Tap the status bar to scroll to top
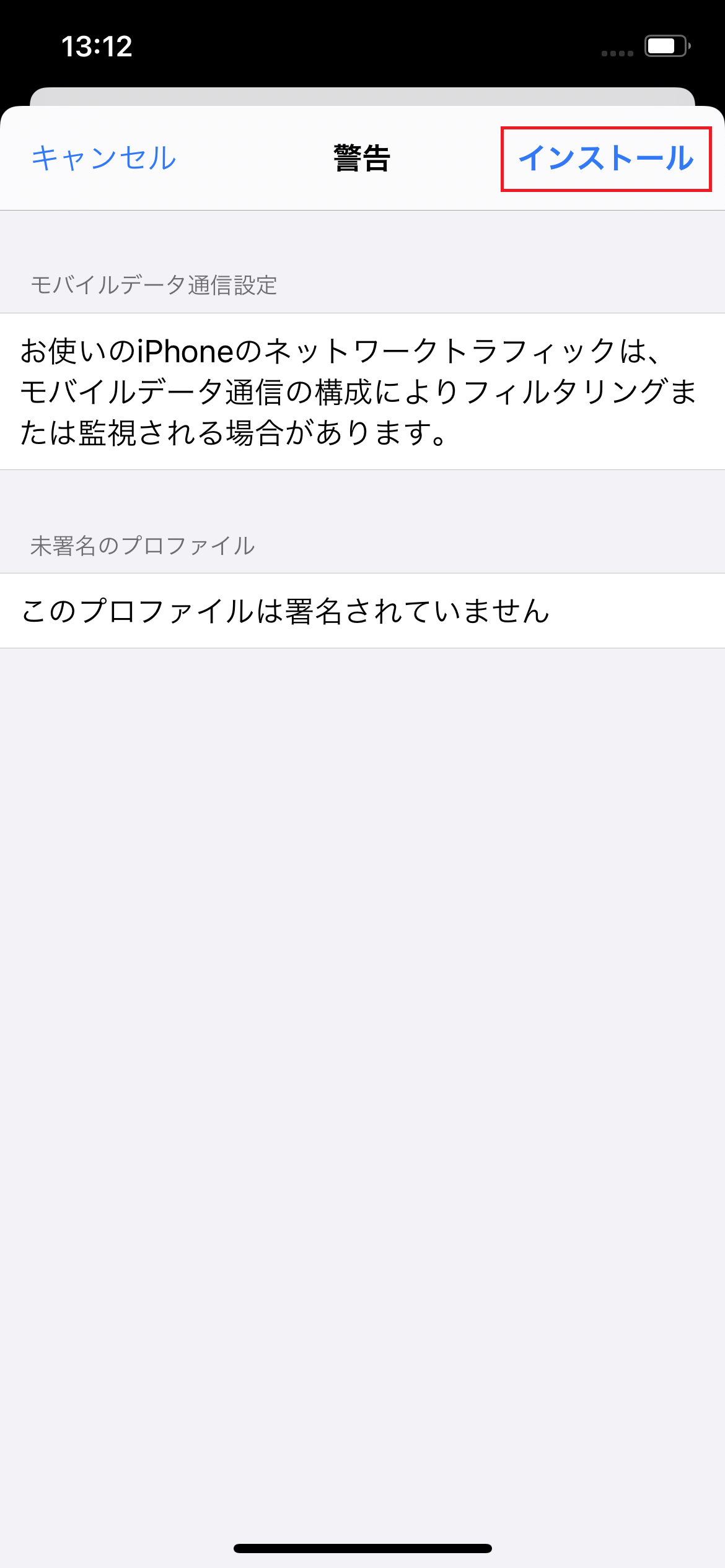 (362, 46)
